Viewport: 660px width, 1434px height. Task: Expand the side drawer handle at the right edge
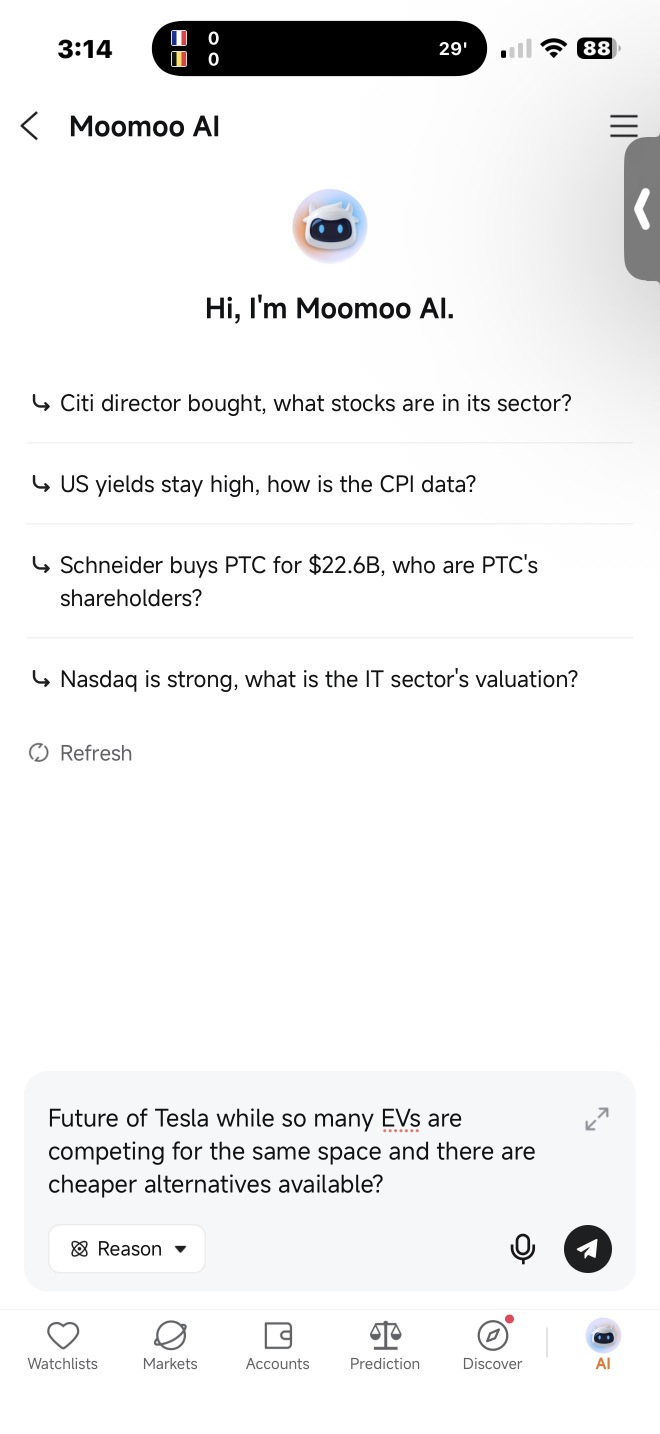point(643,209)
